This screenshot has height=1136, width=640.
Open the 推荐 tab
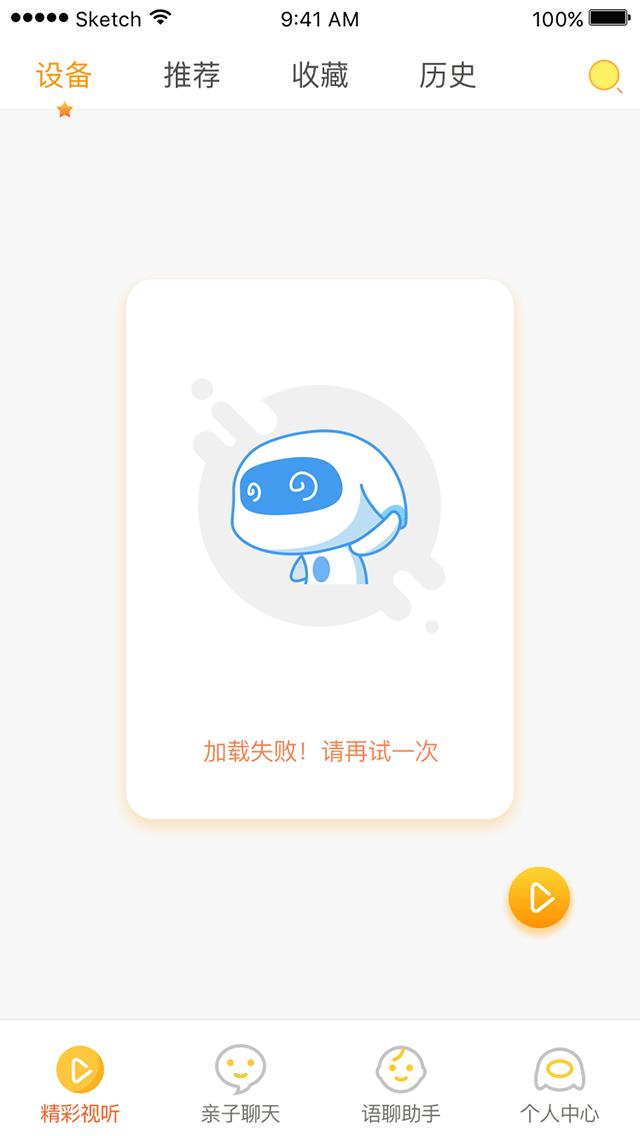click(x=192, y=76)
